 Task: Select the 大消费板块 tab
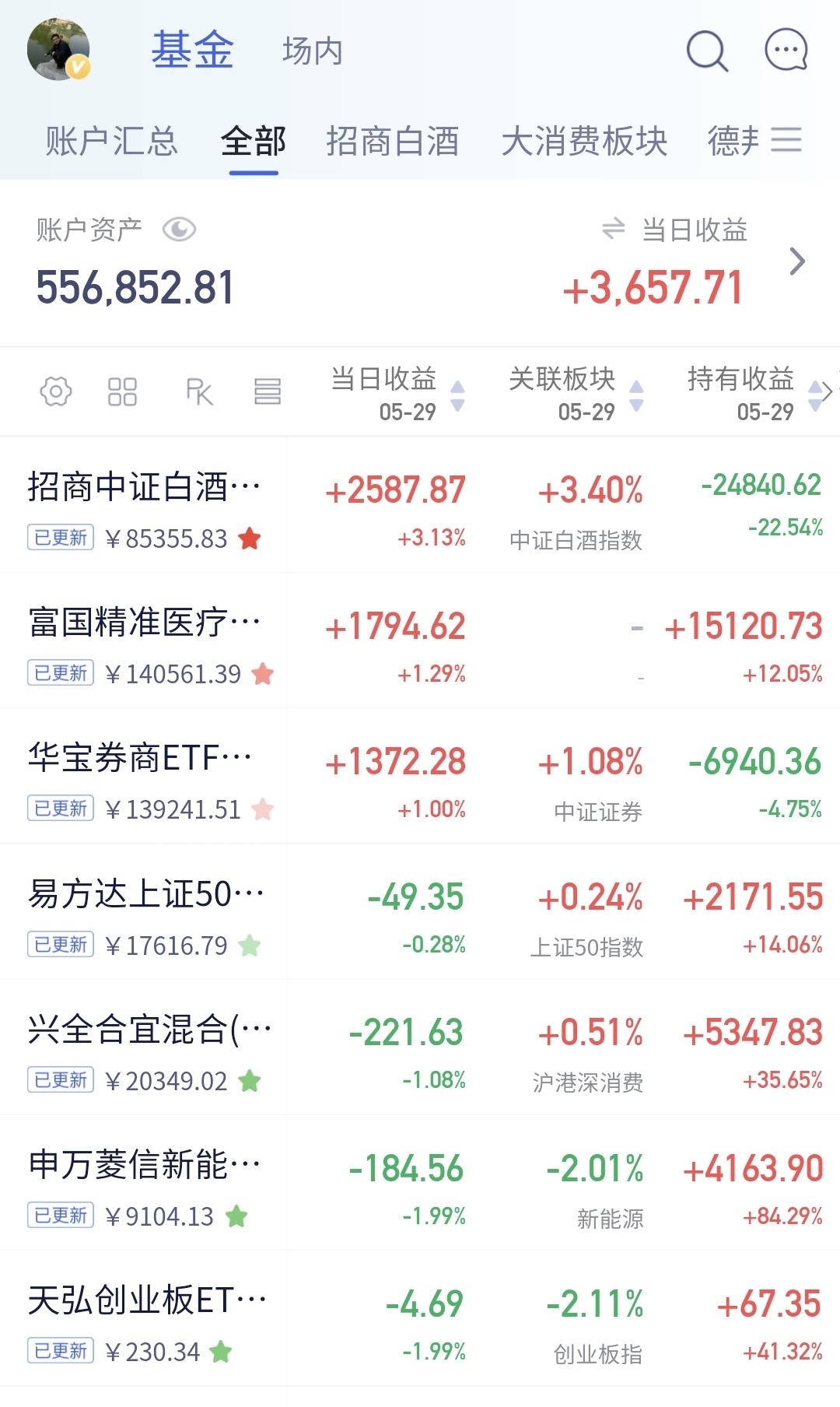tap(584, 141)
